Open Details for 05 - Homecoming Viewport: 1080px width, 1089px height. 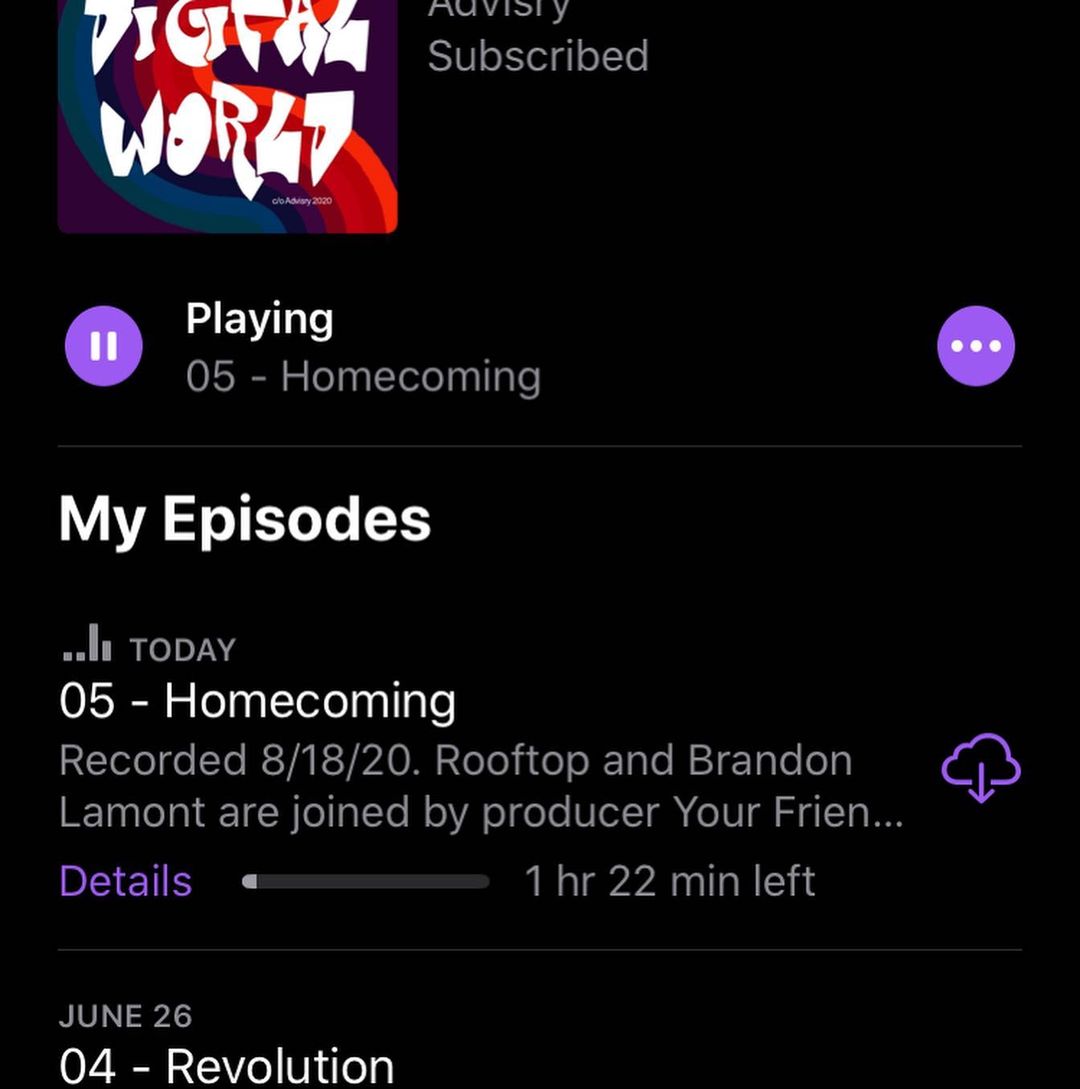point(126,881)
